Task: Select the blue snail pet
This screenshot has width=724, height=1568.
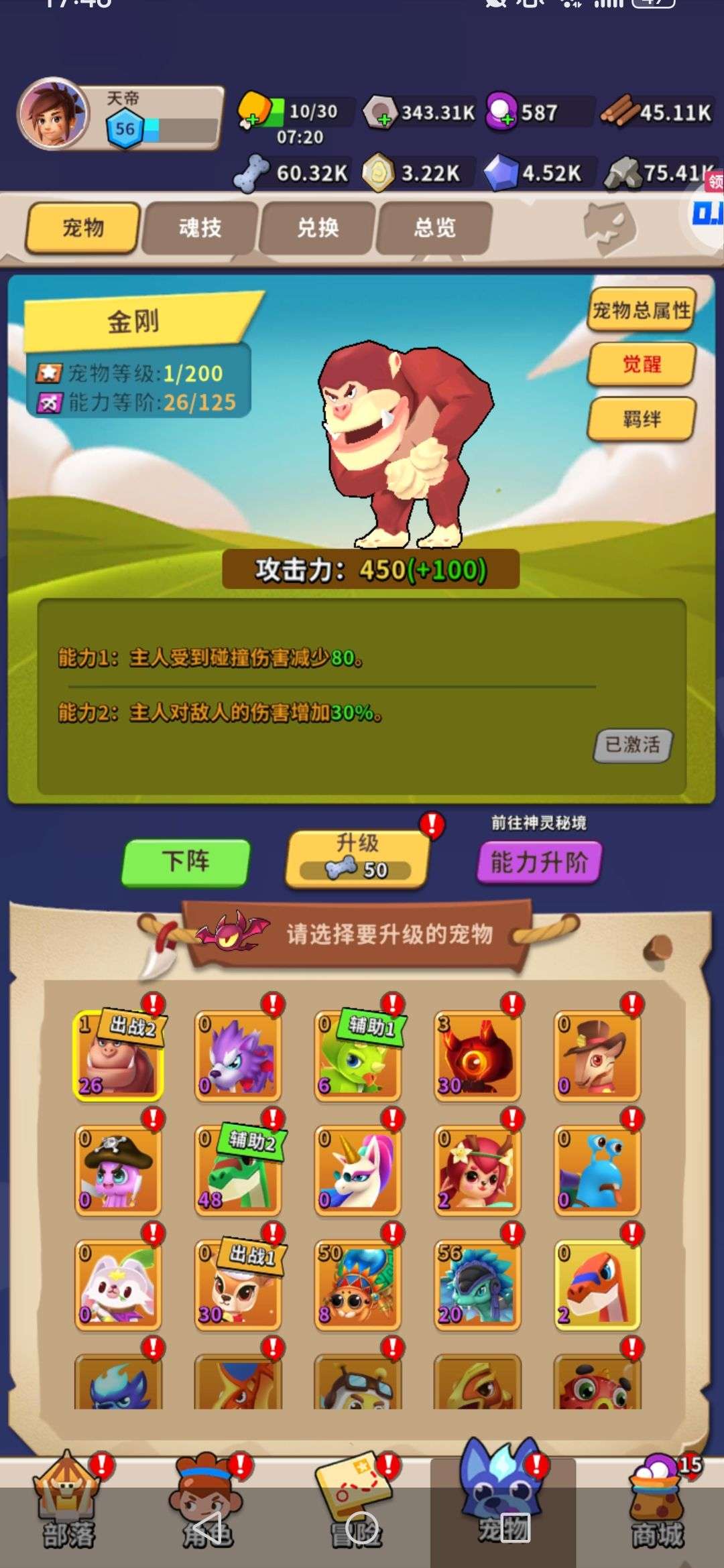Action: coord(597,1171)
